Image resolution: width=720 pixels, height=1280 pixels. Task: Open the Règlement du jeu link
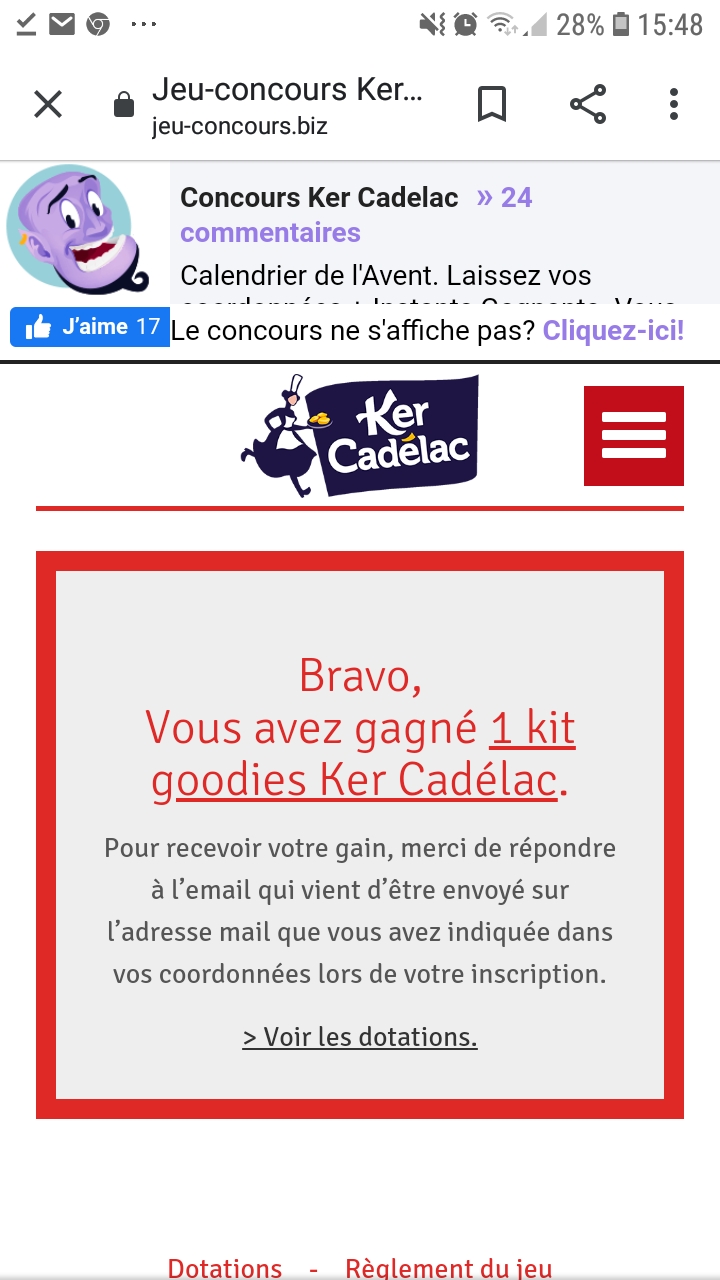coord(449,1268)
